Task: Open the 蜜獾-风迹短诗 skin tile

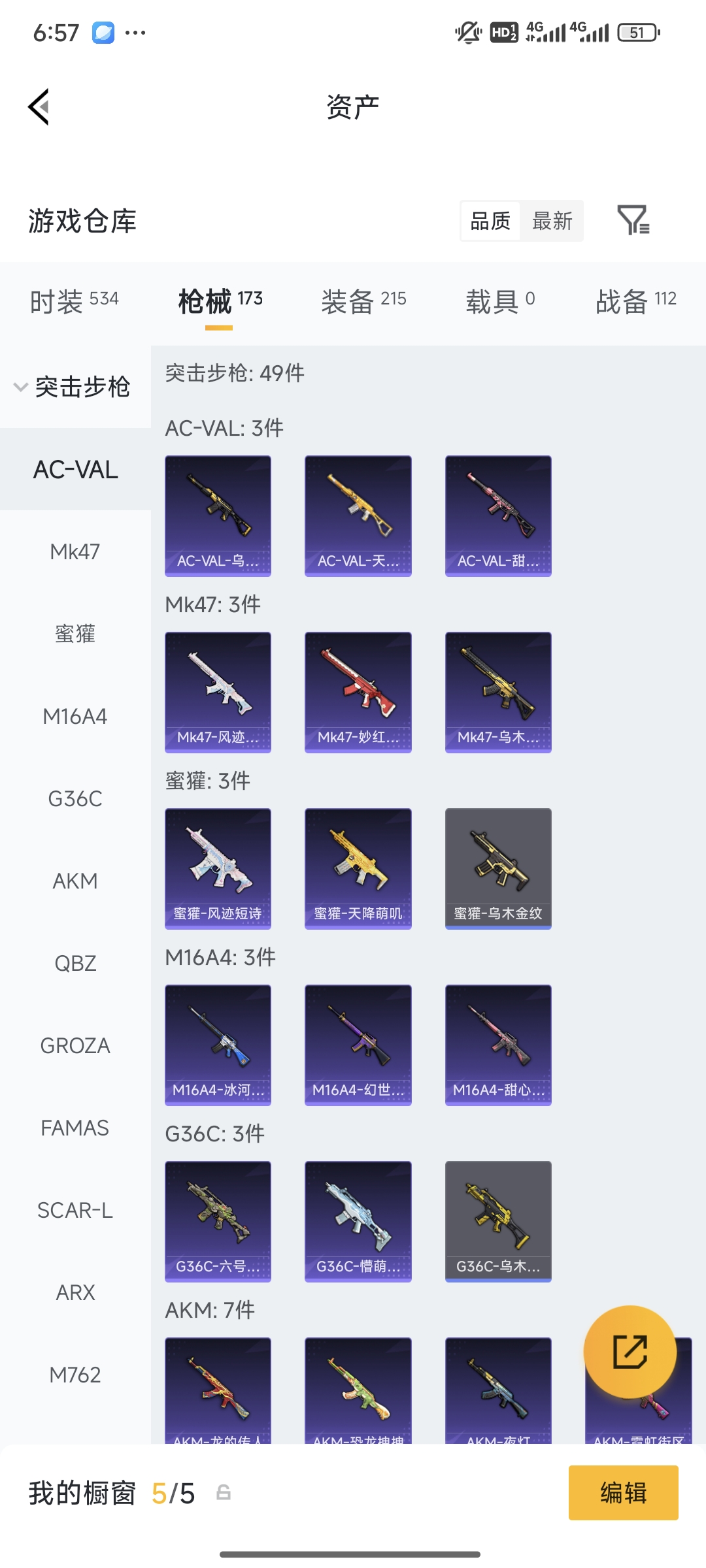Action: click(x=218, y=868)
